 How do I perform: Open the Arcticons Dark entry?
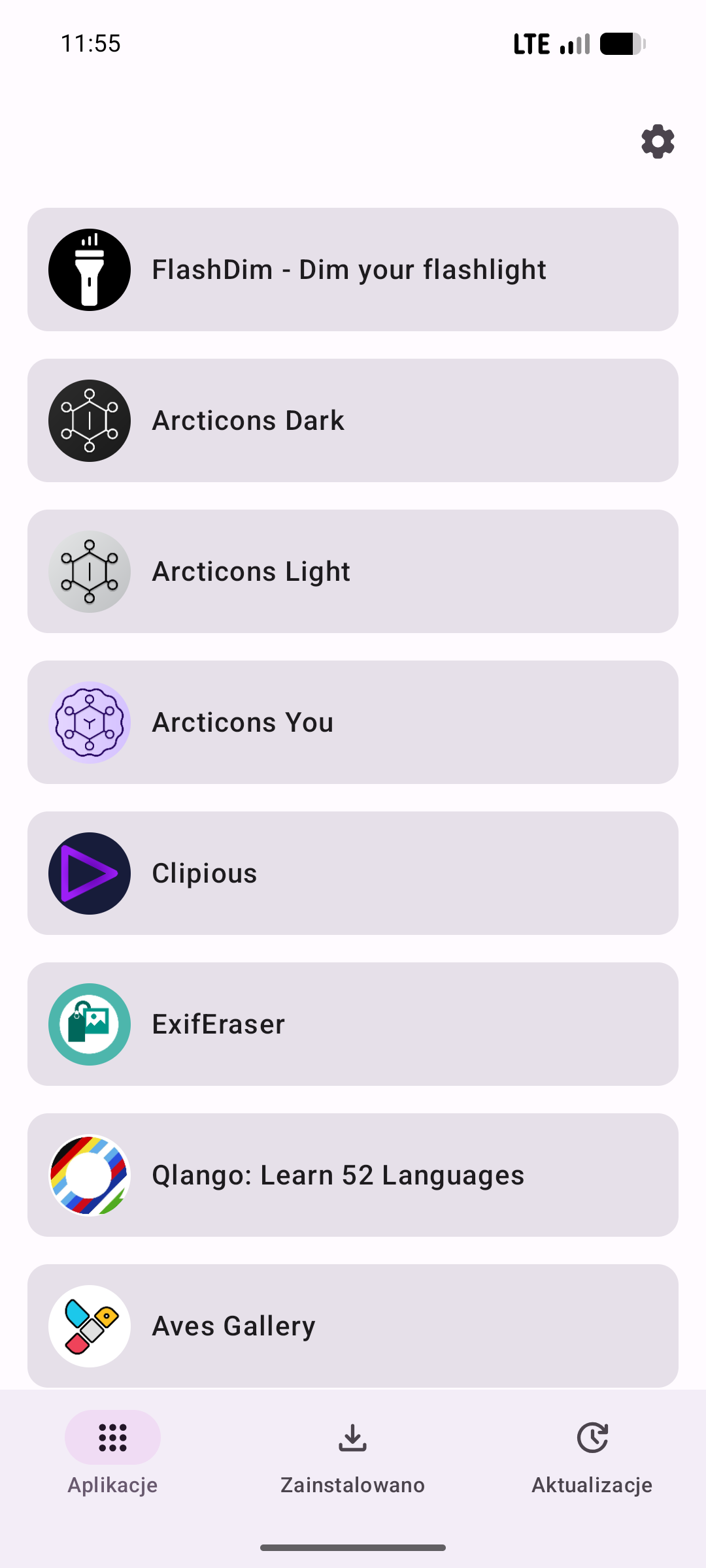click(353, 421)
